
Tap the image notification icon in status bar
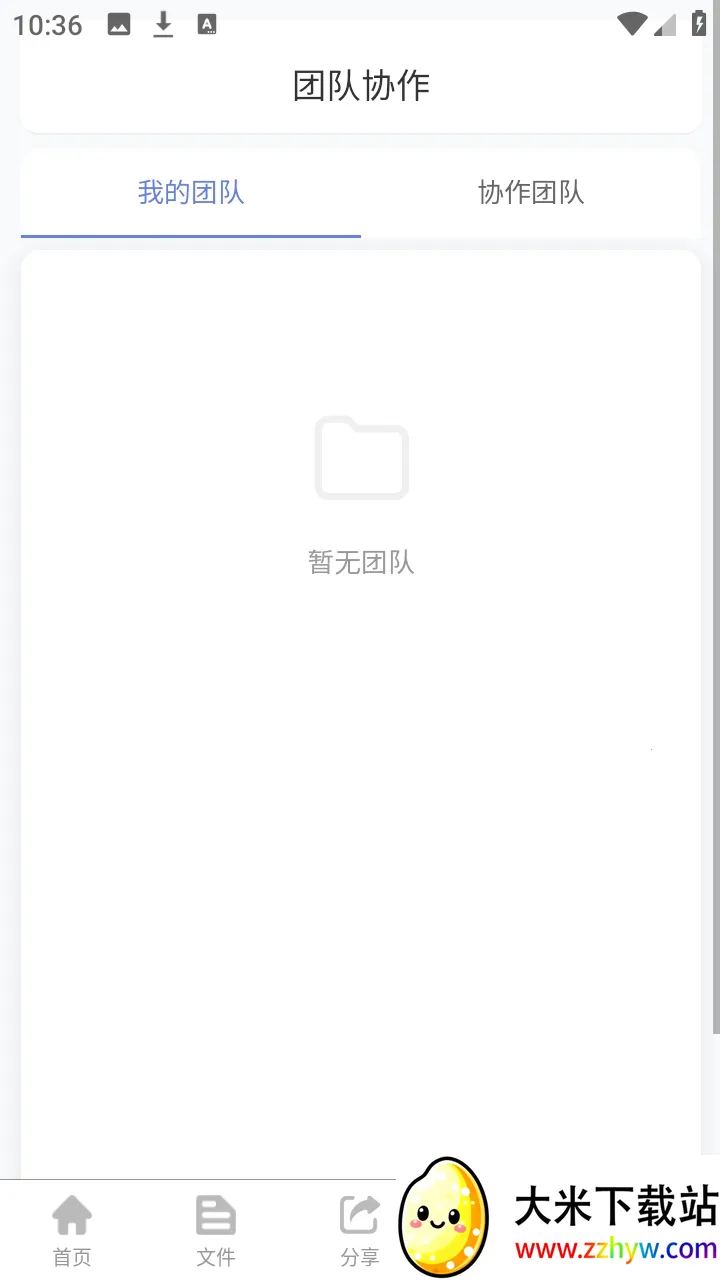(118, 24)
